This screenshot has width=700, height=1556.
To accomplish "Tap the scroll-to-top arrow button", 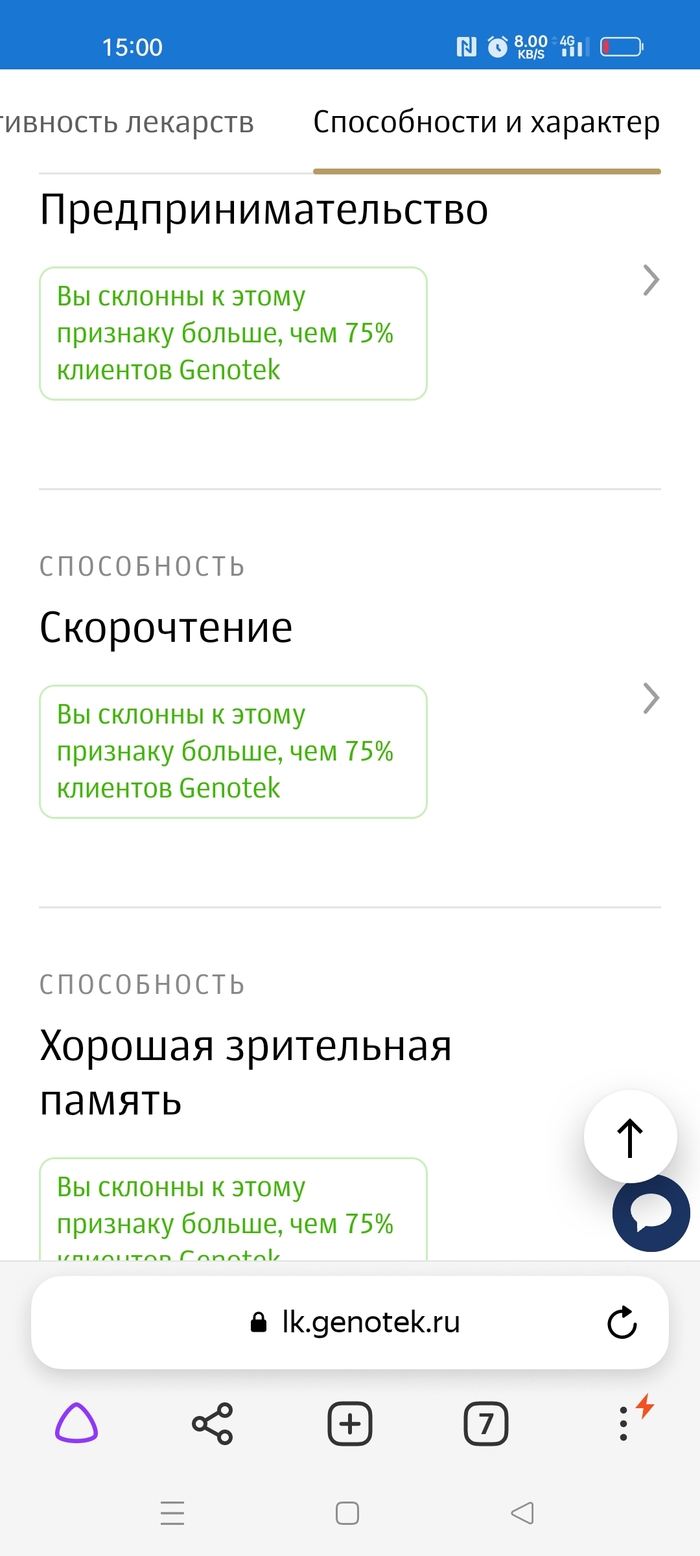I will click(630, 1137).
